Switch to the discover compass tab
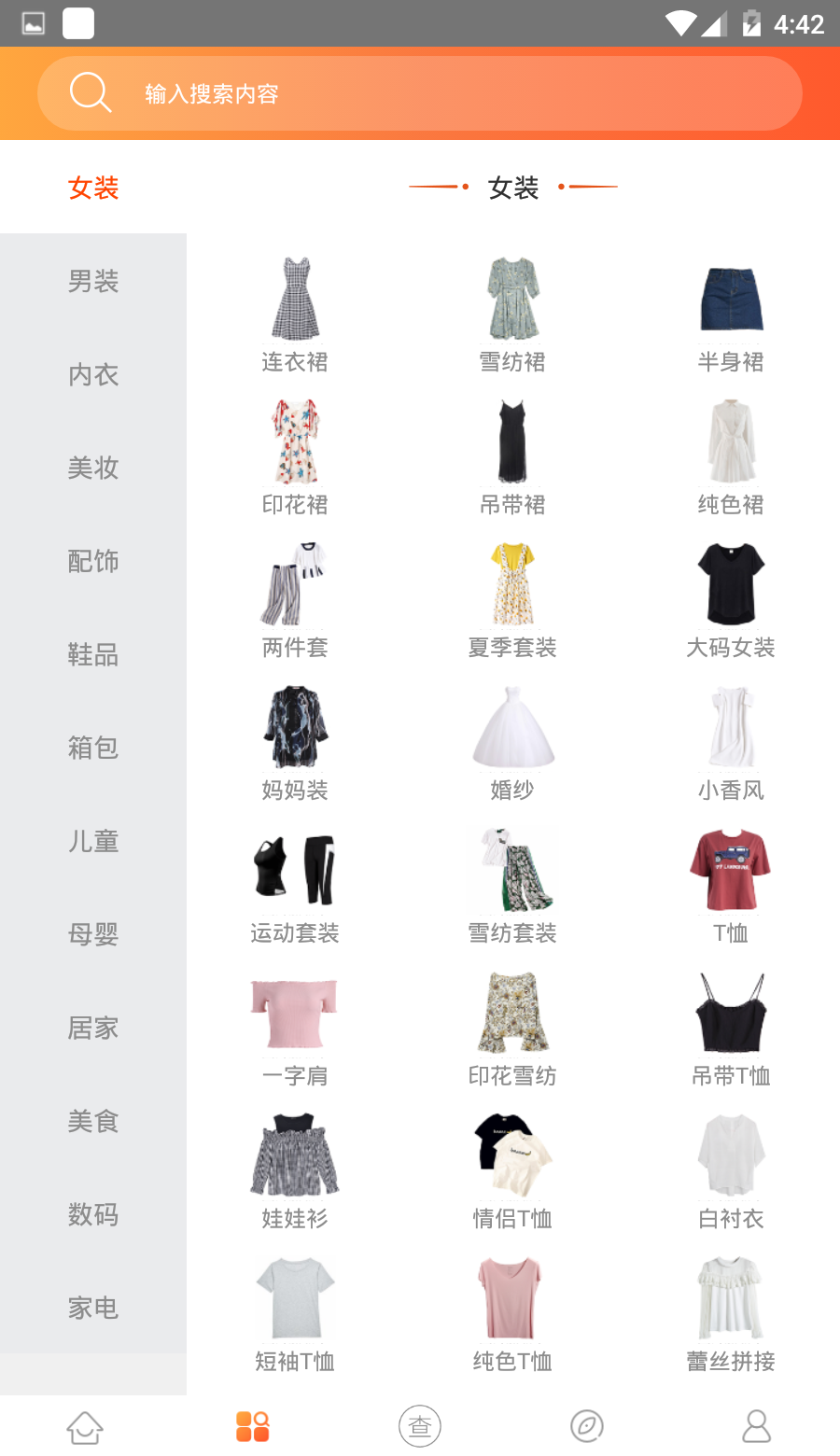 click(x=587, y=1426)
